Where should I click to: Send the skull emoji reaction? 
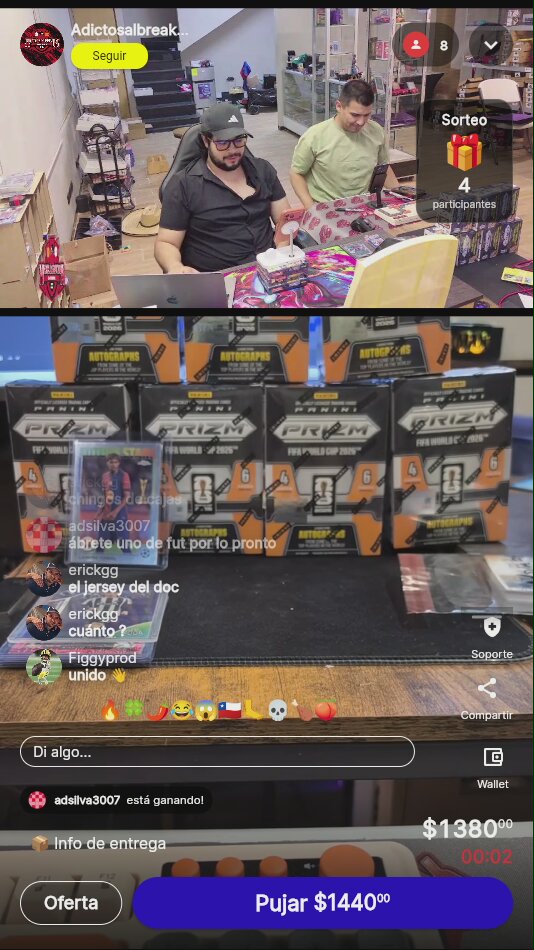click(x=278, y=709)
